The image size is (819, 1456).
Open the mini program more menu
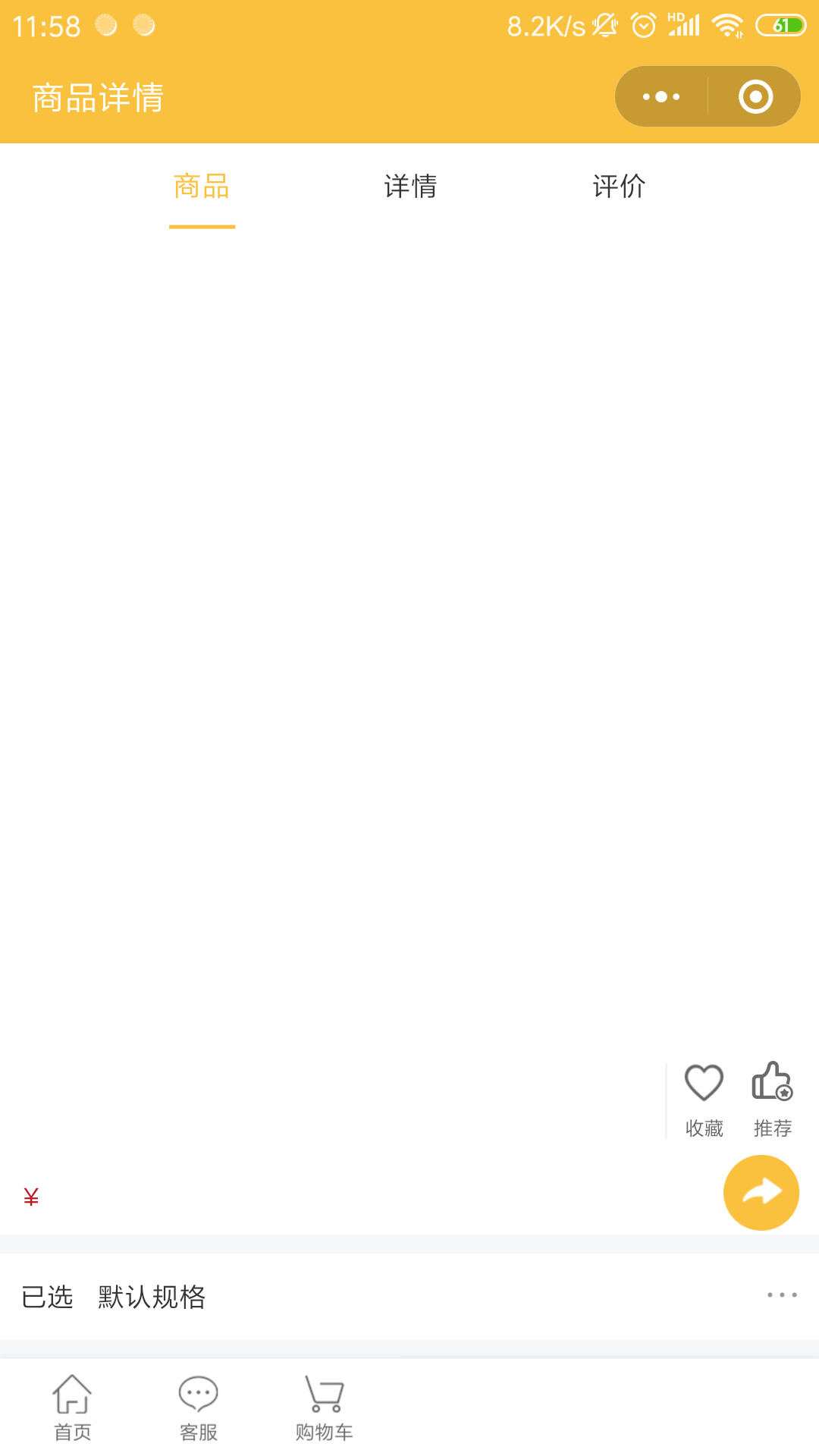point(661,97)
